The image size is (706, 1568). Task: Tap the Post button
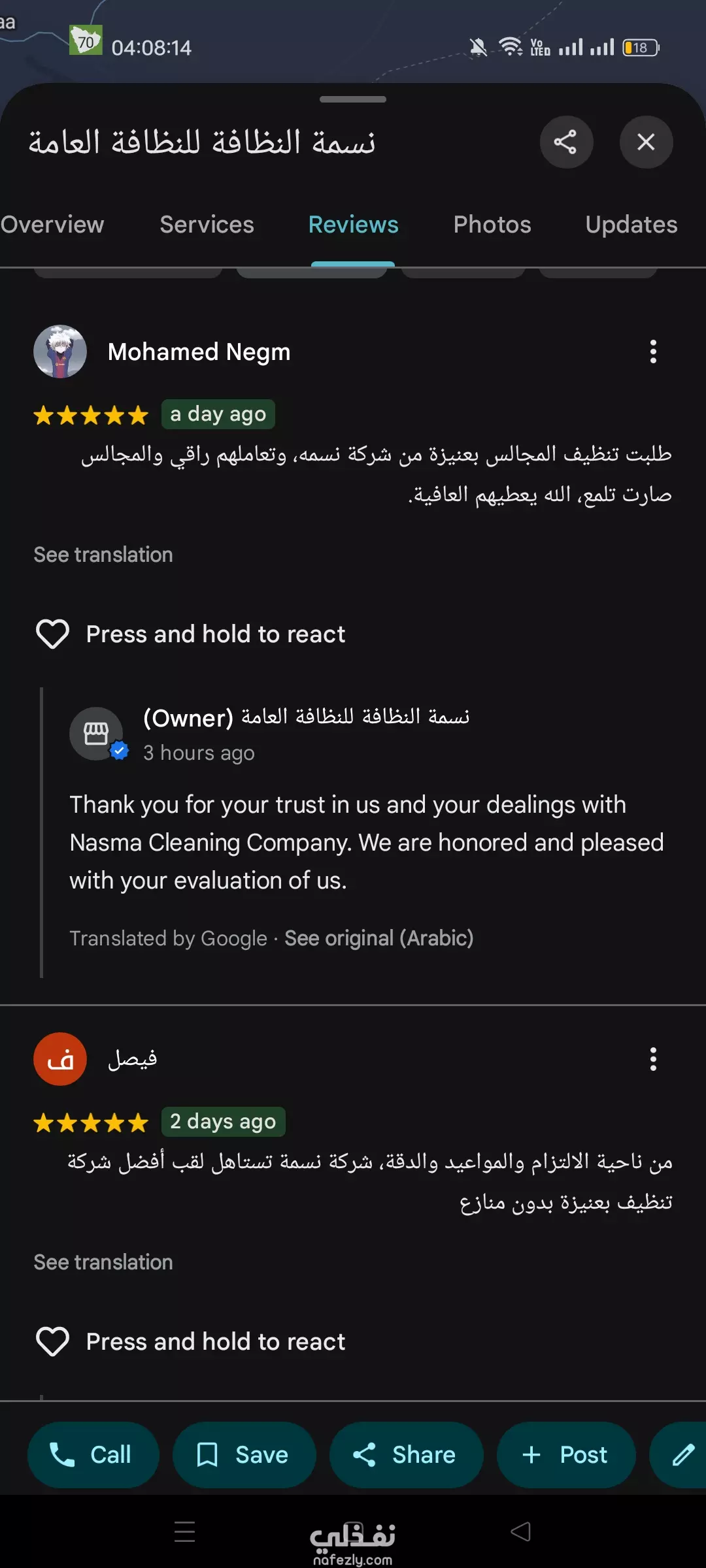click(x=566, y=1455)
